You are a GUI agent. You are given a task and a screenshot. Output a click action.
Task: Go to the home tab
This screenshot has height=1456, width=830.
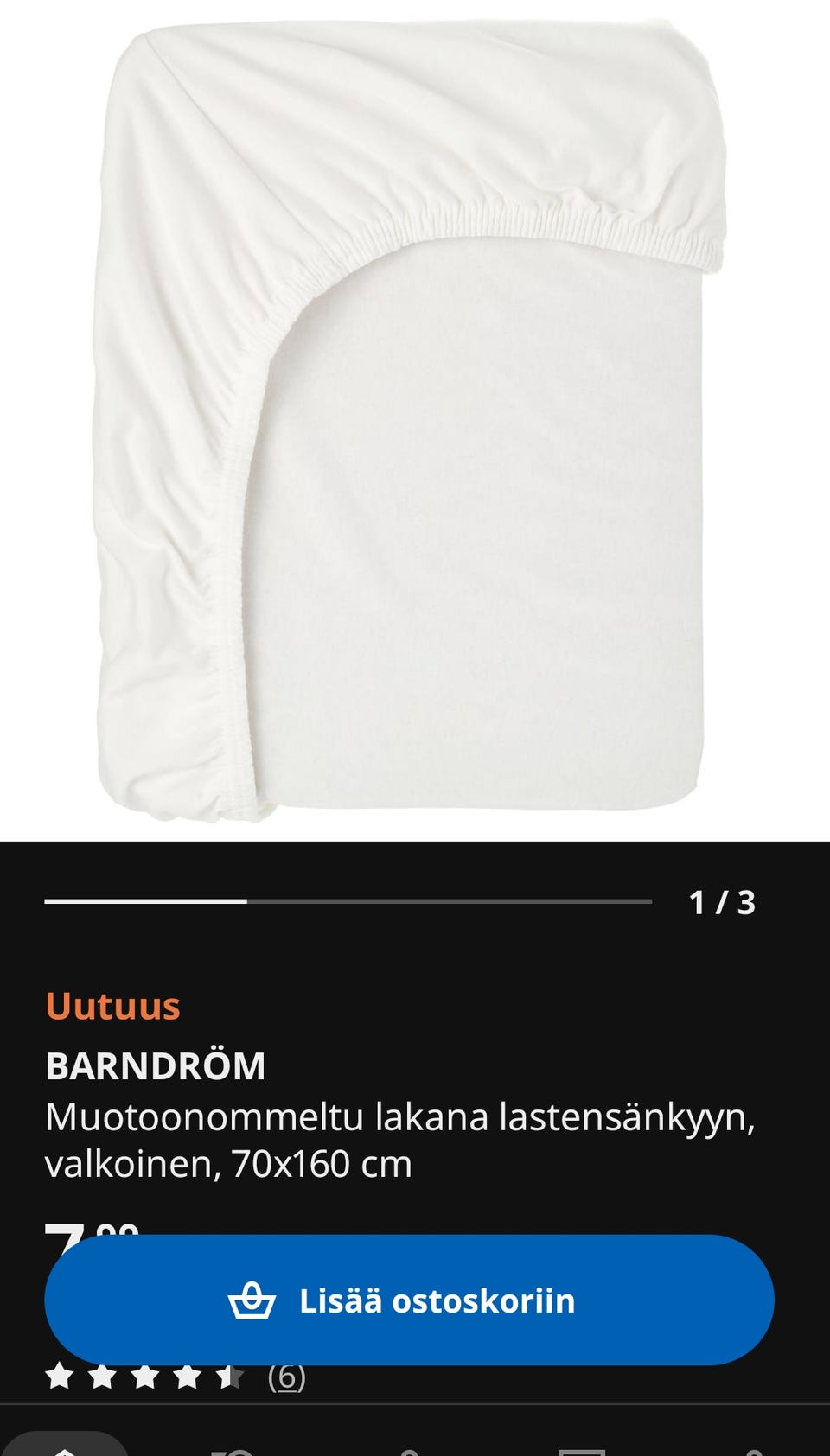pos(64,1445)
